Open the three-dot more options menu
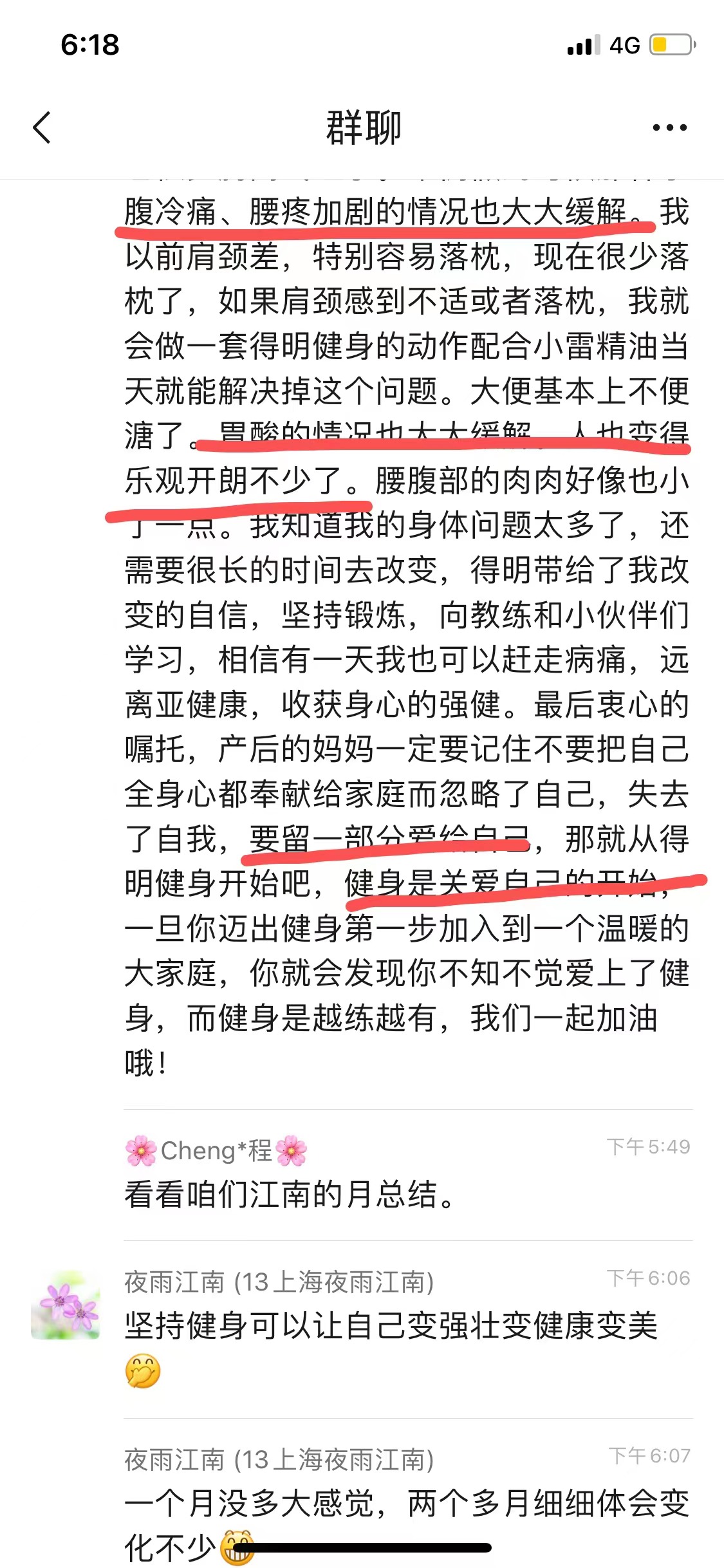The height and width of the screenshot is (1568, 724). (x=669, y=127)
